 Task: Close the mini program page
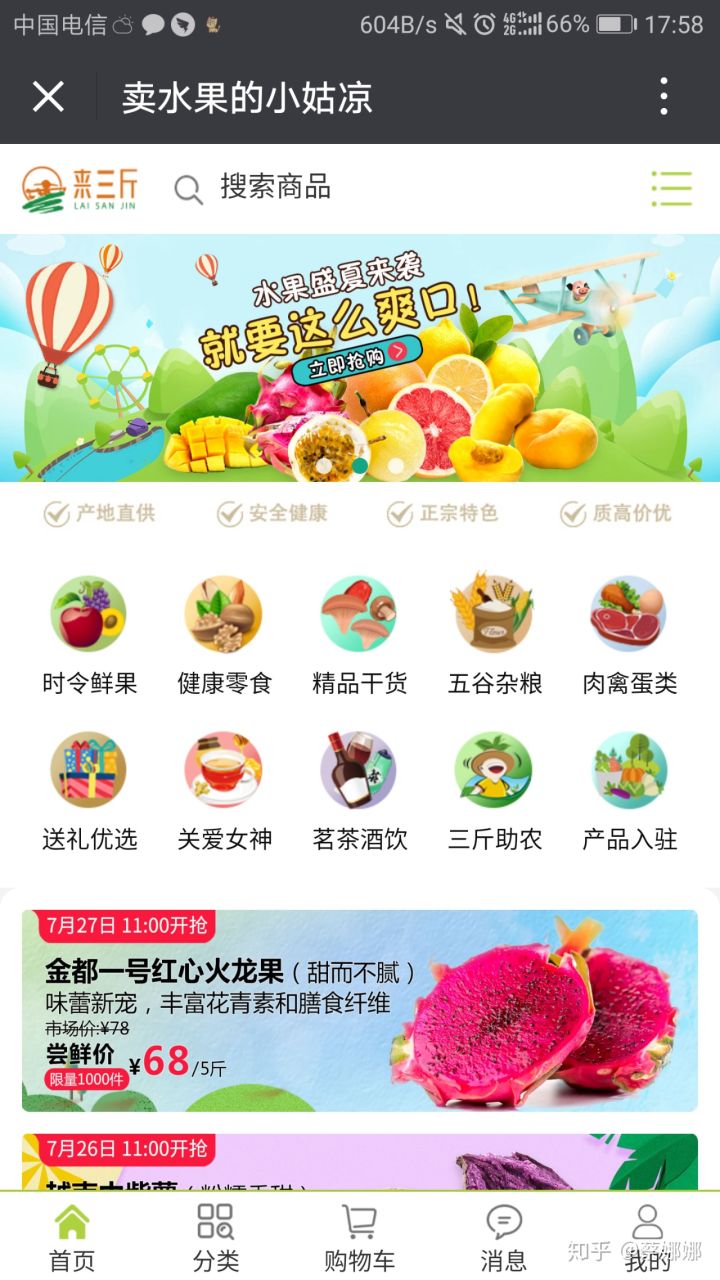tap(48, 97)
